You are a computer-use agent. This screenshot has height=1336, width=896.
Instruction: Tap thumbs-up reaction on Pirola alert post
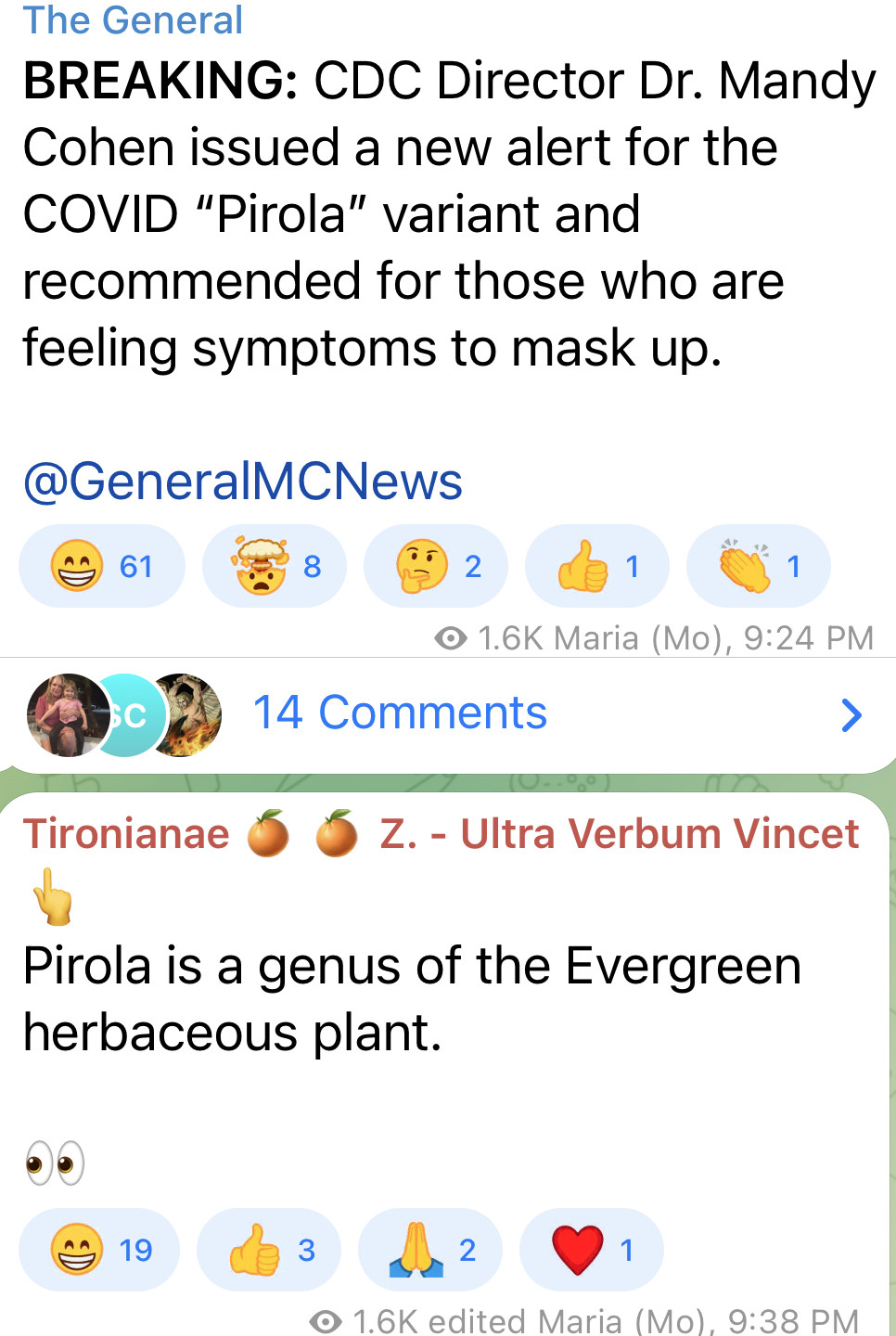(597, 566)
